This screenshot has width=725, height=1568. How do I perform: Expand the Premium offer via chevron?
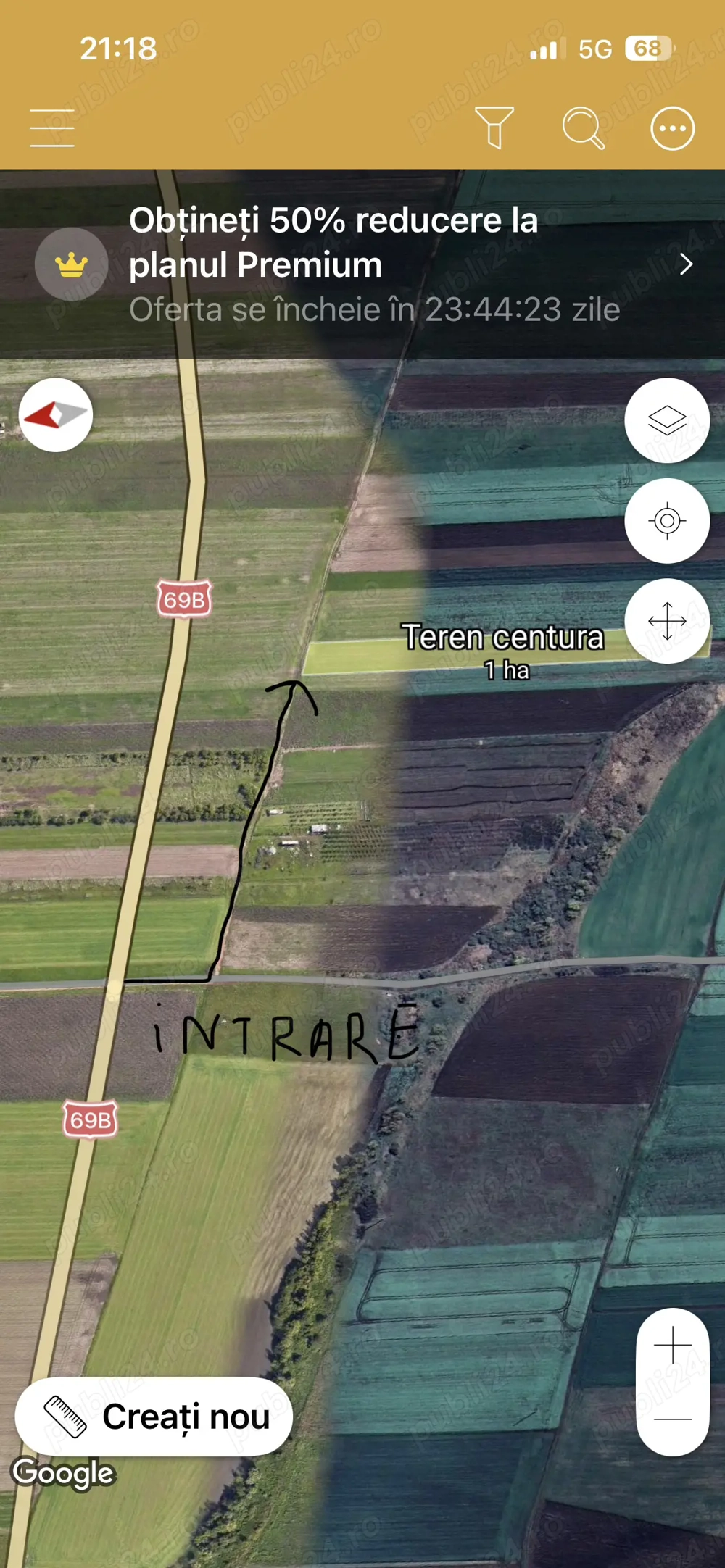click(687, 265)
